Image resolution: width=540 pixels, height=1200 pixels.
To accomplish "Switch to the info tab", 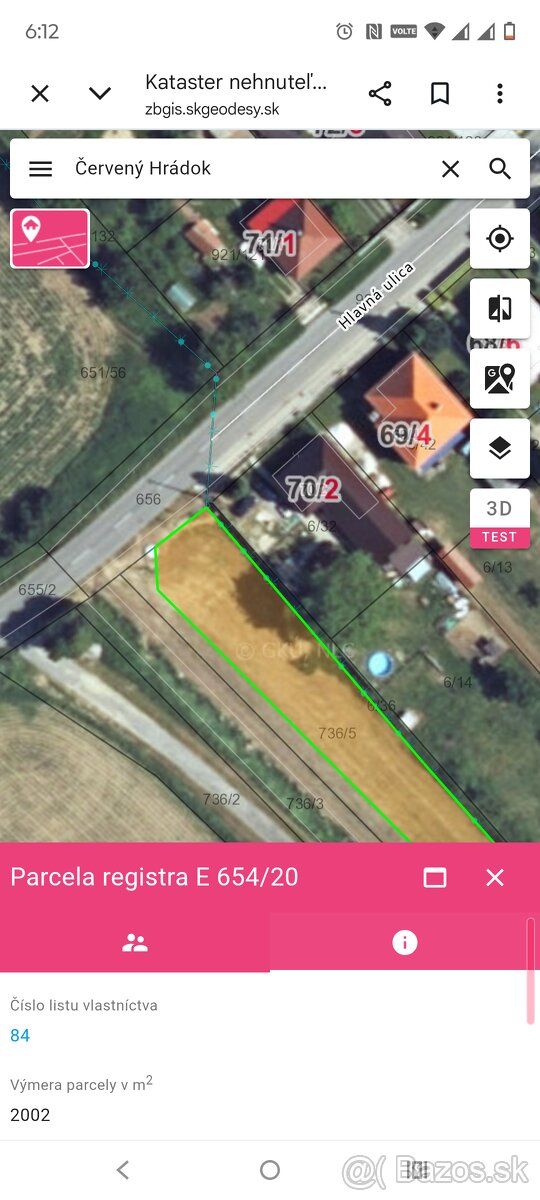I will coord(404,942).
